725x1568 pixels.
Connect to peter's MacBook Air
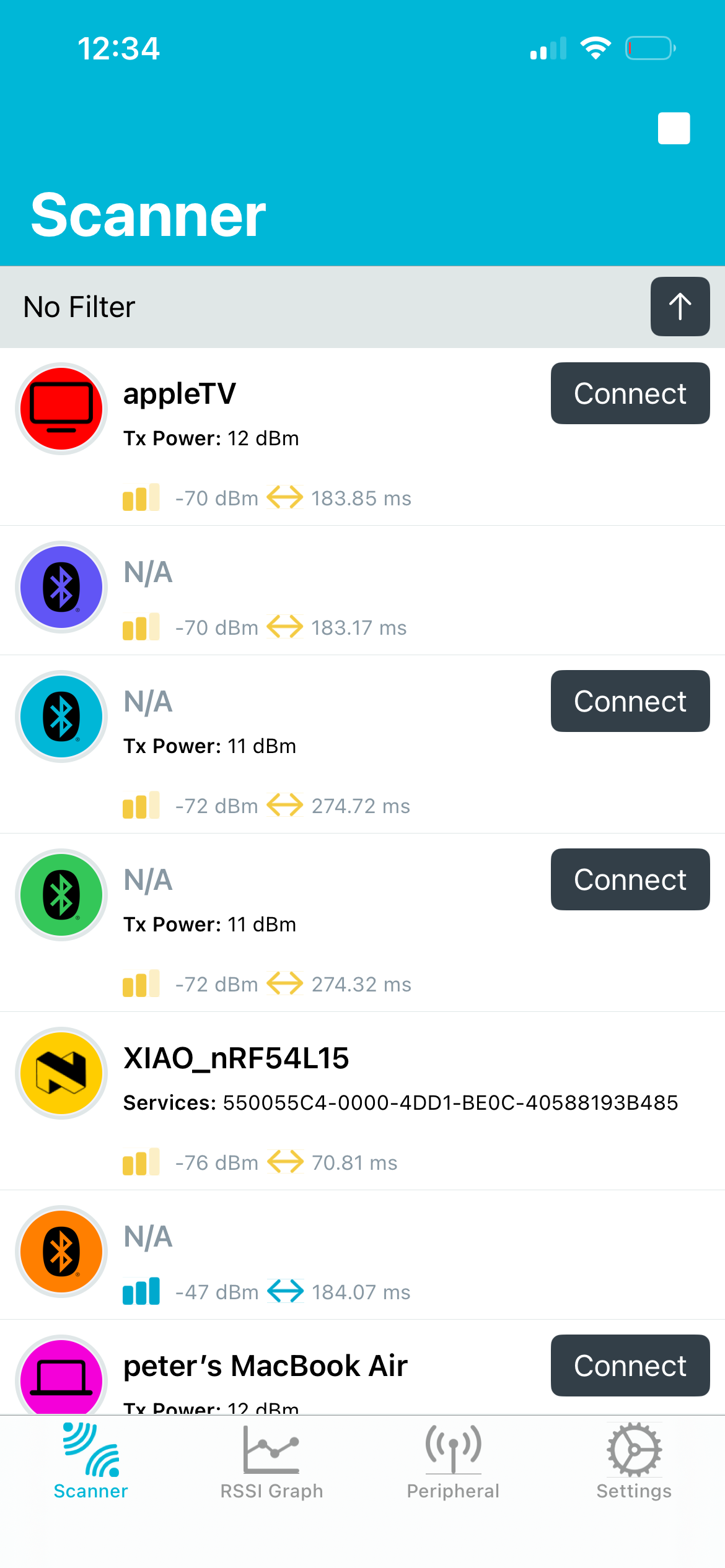click(630, 1365)
